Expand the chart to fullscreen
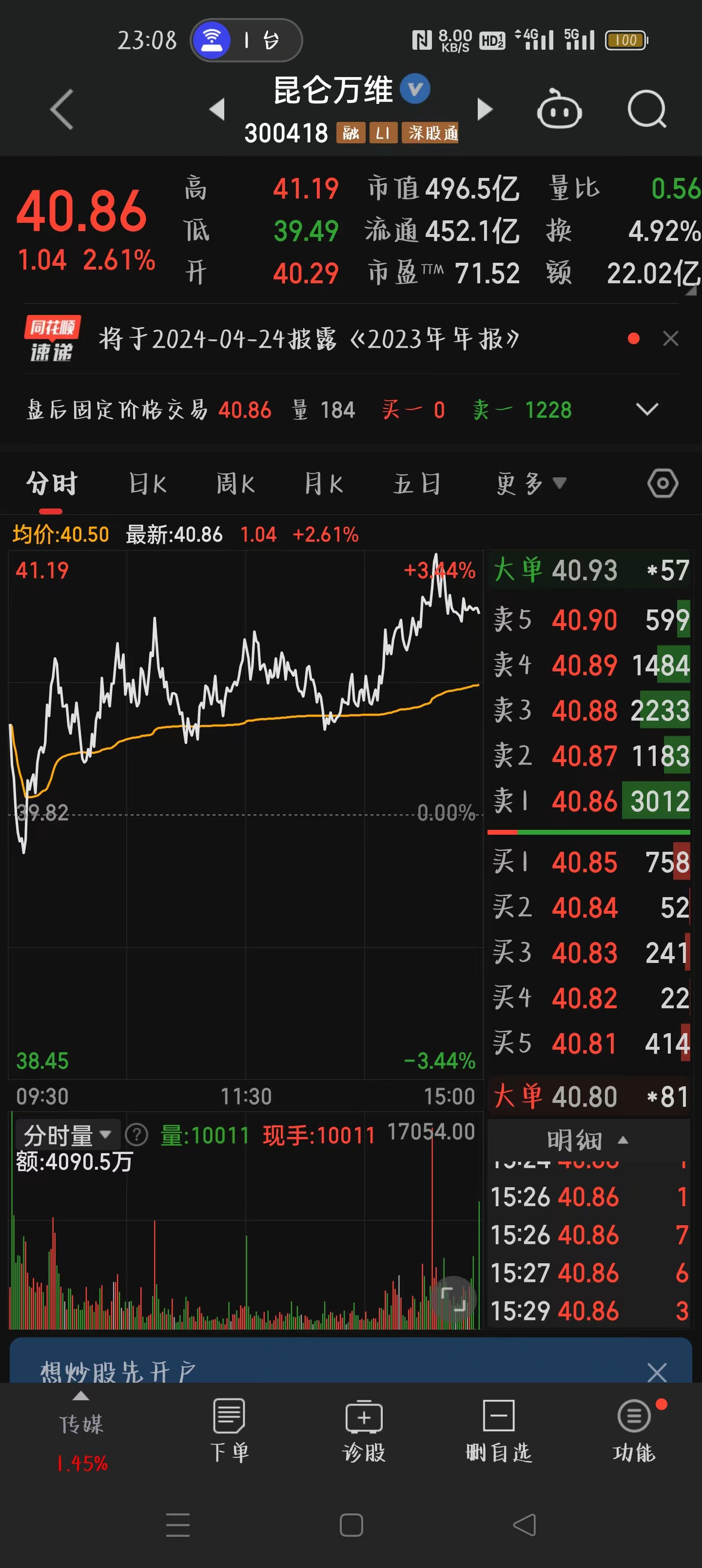Viewport: 702px width, 1568px height. click(453, 1299)
